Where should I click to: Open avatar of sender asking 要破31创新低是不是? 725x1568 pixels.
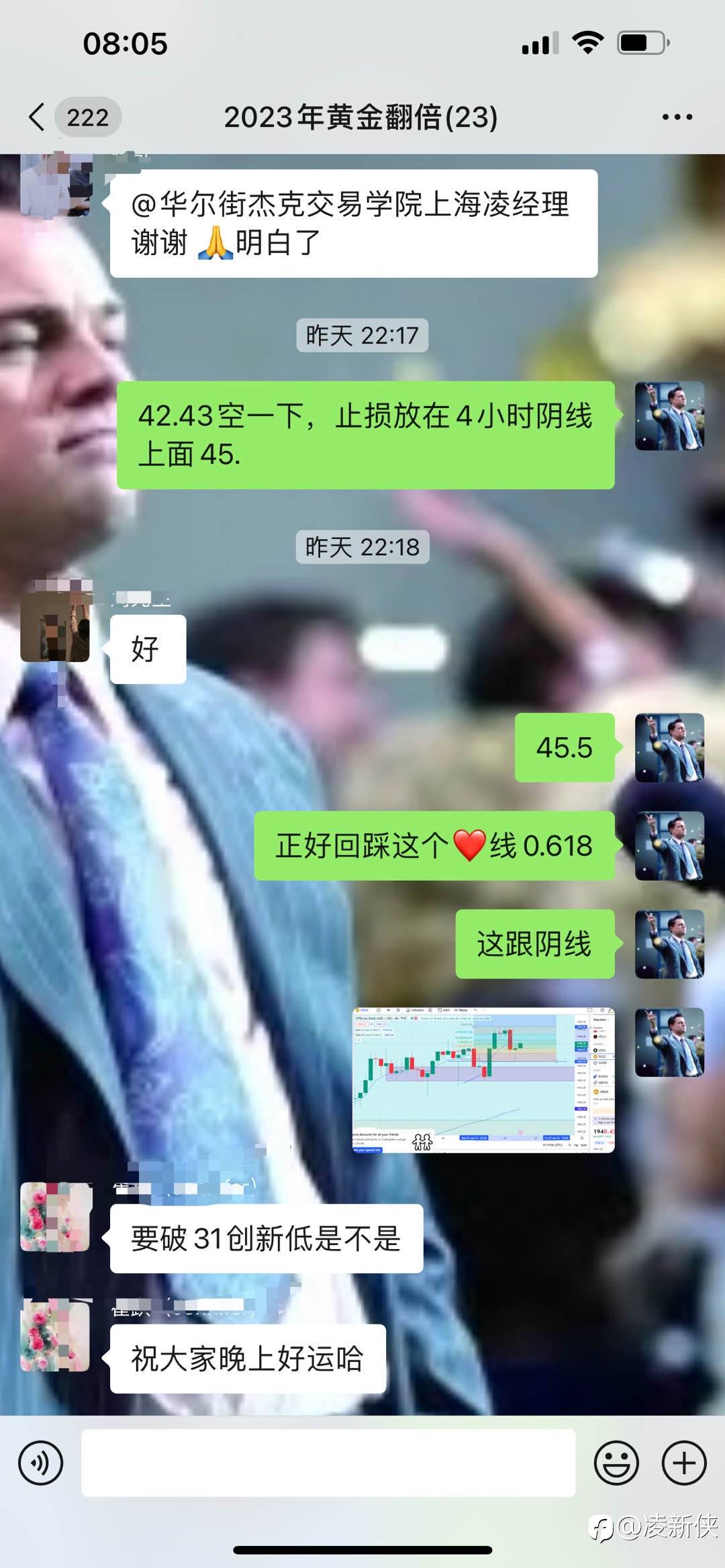[x=55, y=1217]
